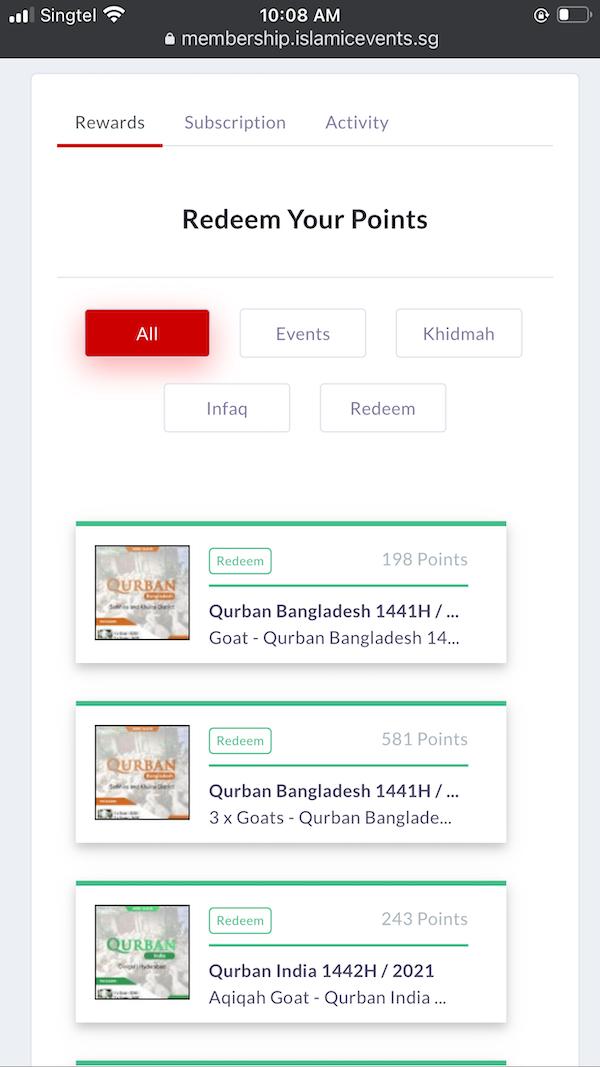The height and width of the screenshot is (1067, 600).
Task: Choose the Khidmah filter
Action: click(x=459, y=333)
